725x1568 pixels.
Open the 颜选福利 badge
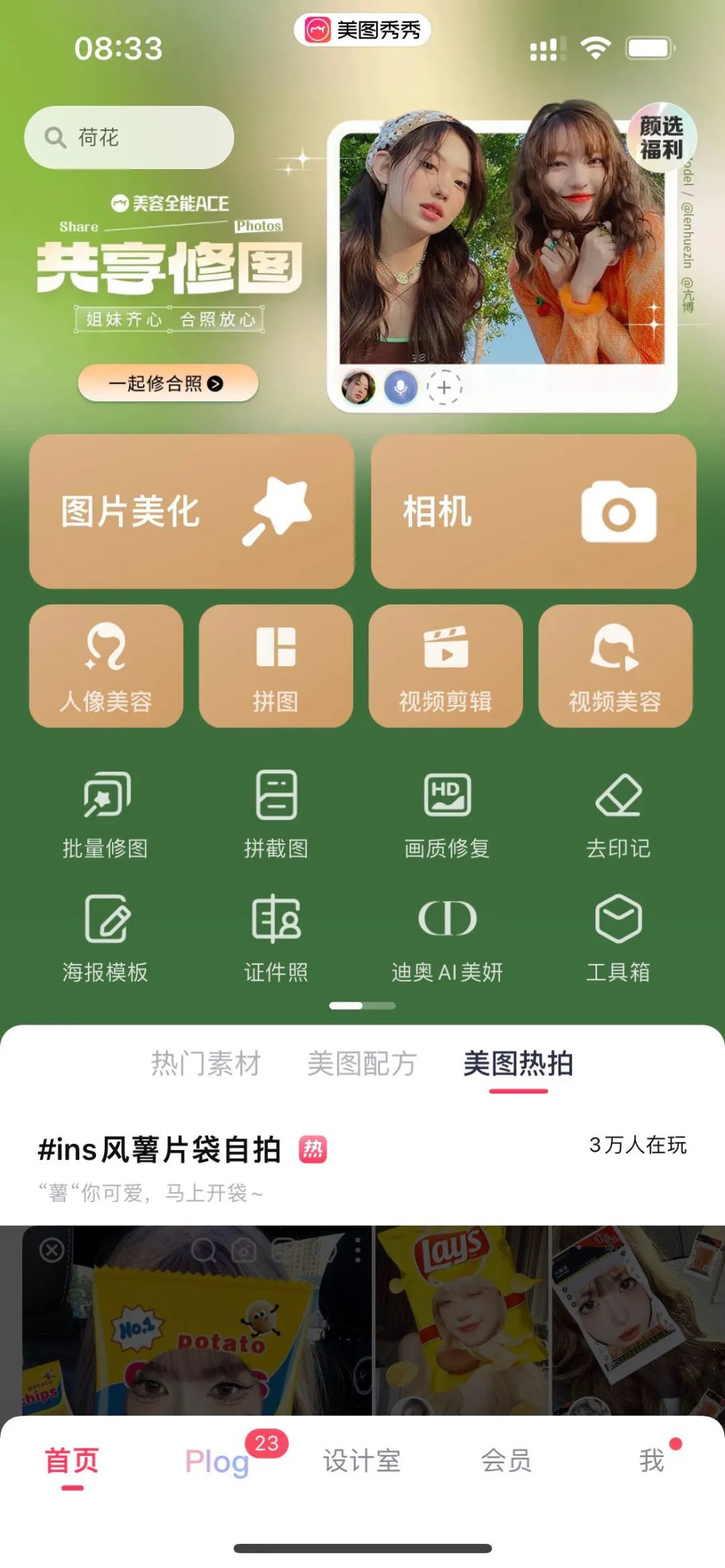tap(661, 137)
